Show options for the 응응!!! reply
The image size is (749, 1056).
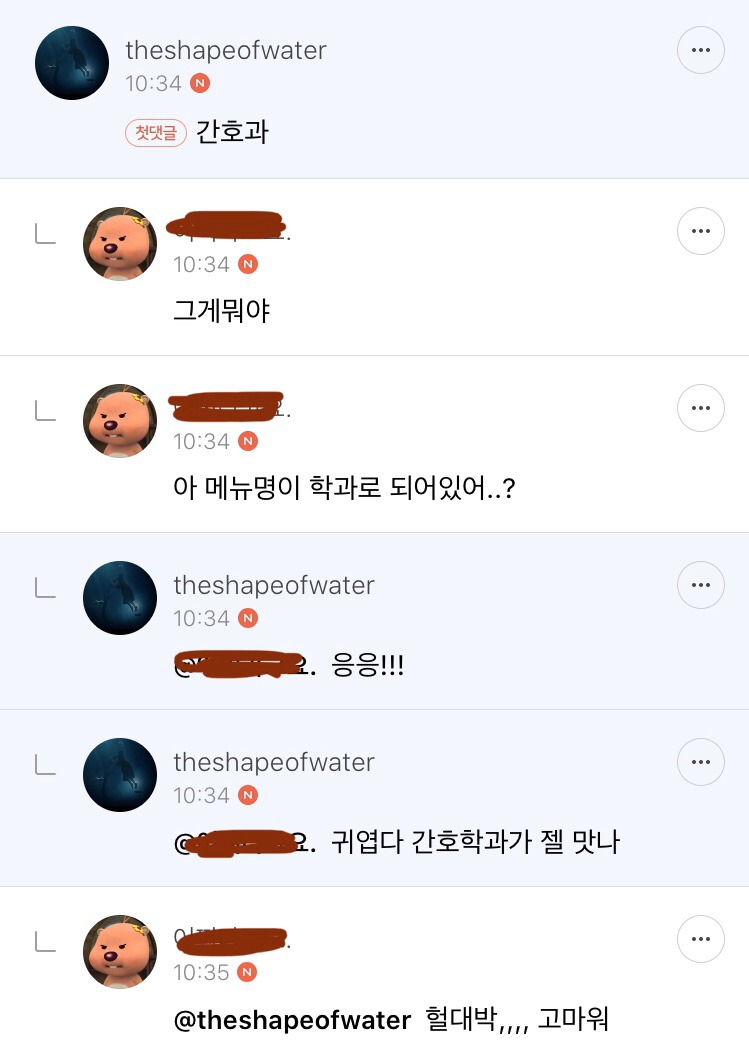click(700, 585)
